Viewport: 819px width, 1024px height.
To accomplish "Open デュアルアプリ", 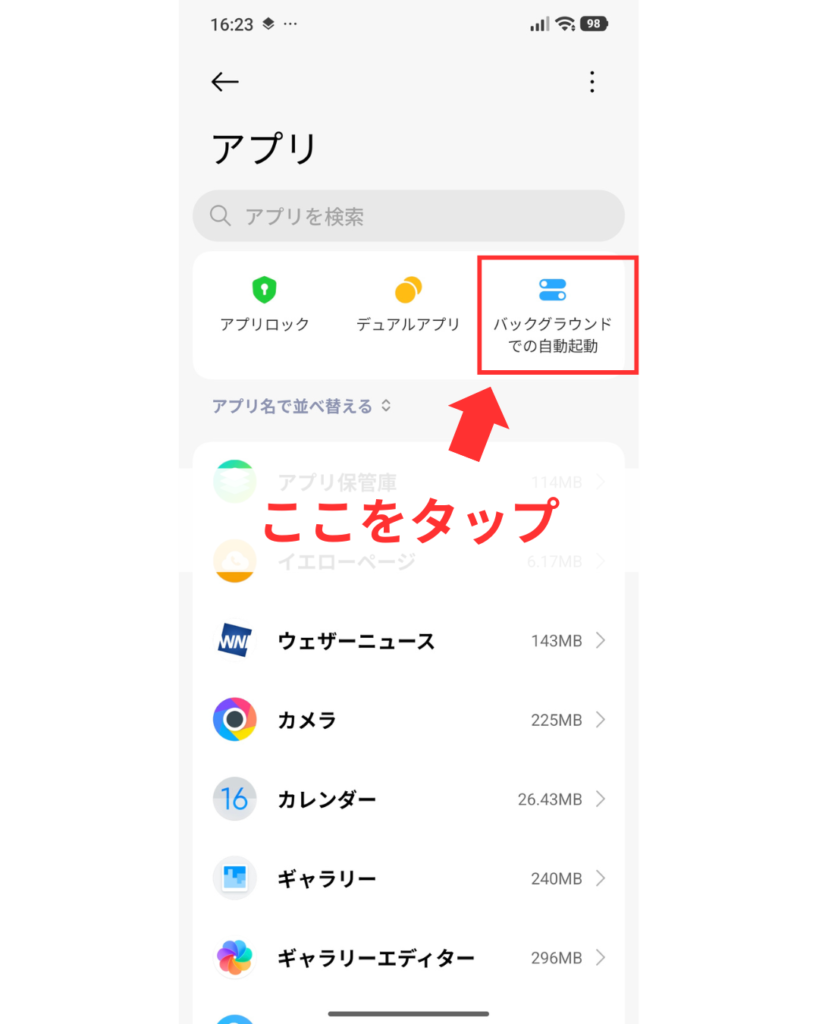I will [408, 305].
